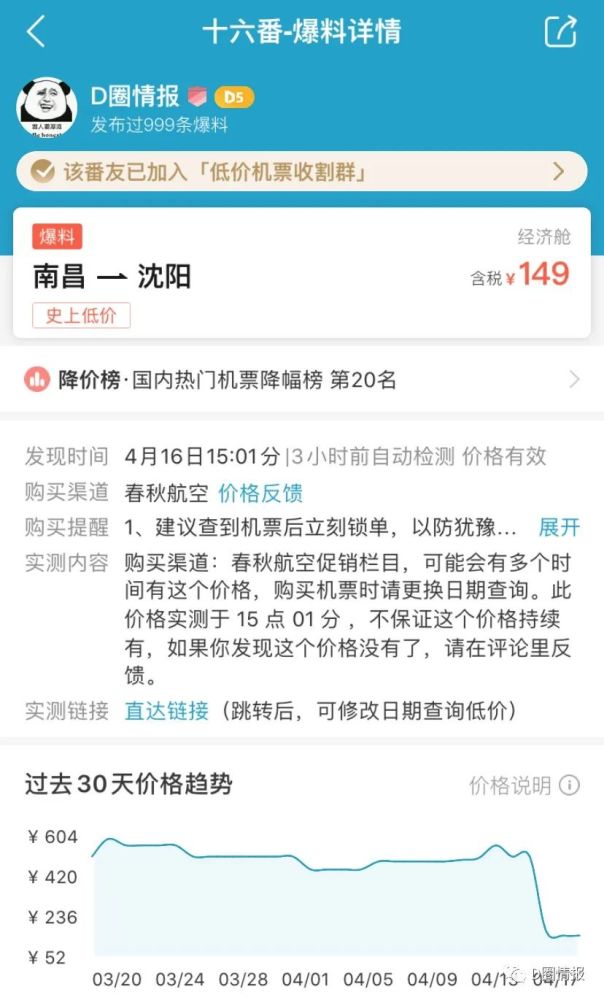Share this deal via the top-right icon

561,31
